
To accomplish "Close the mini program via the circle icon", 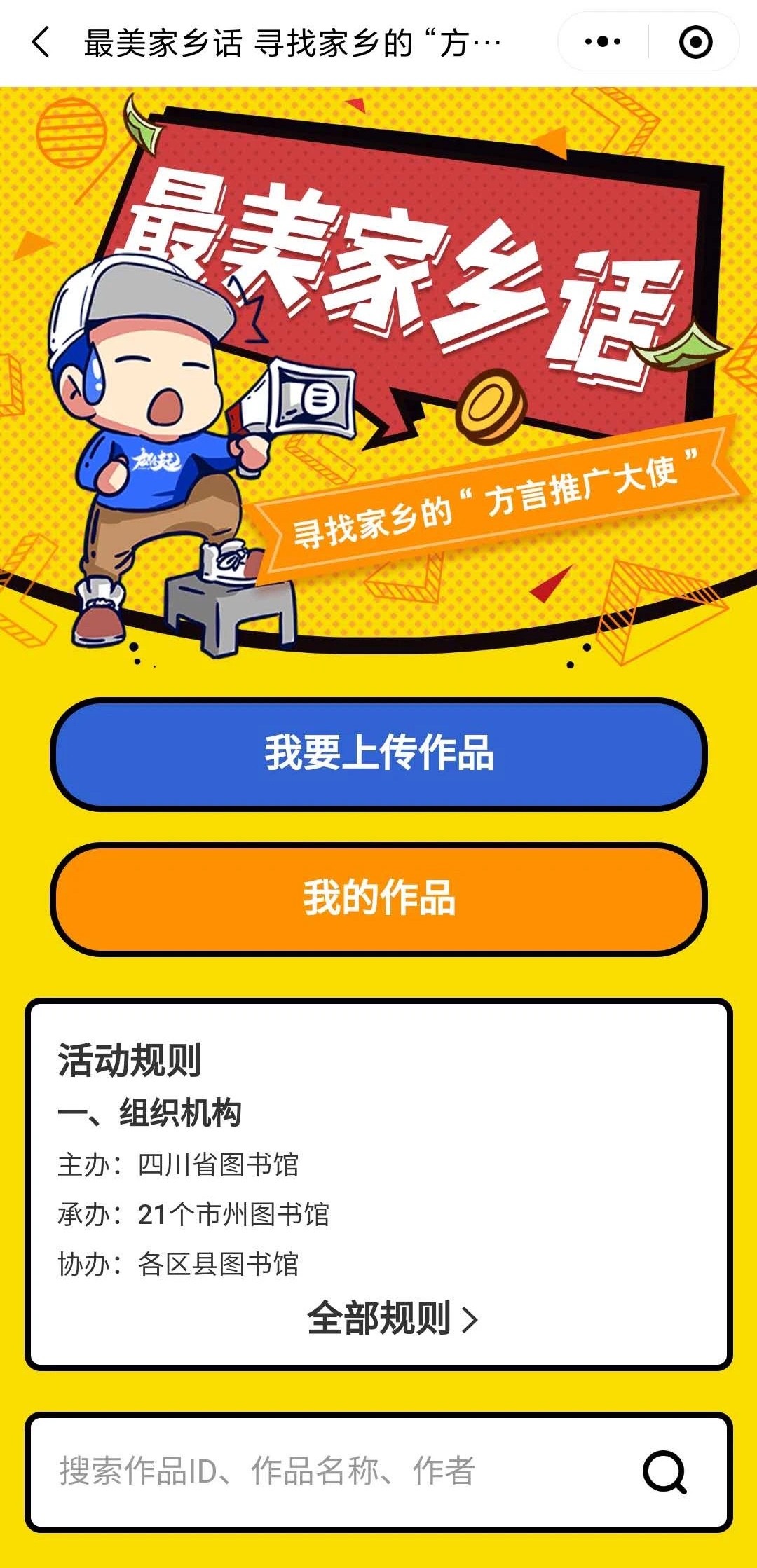I will 695,42.
